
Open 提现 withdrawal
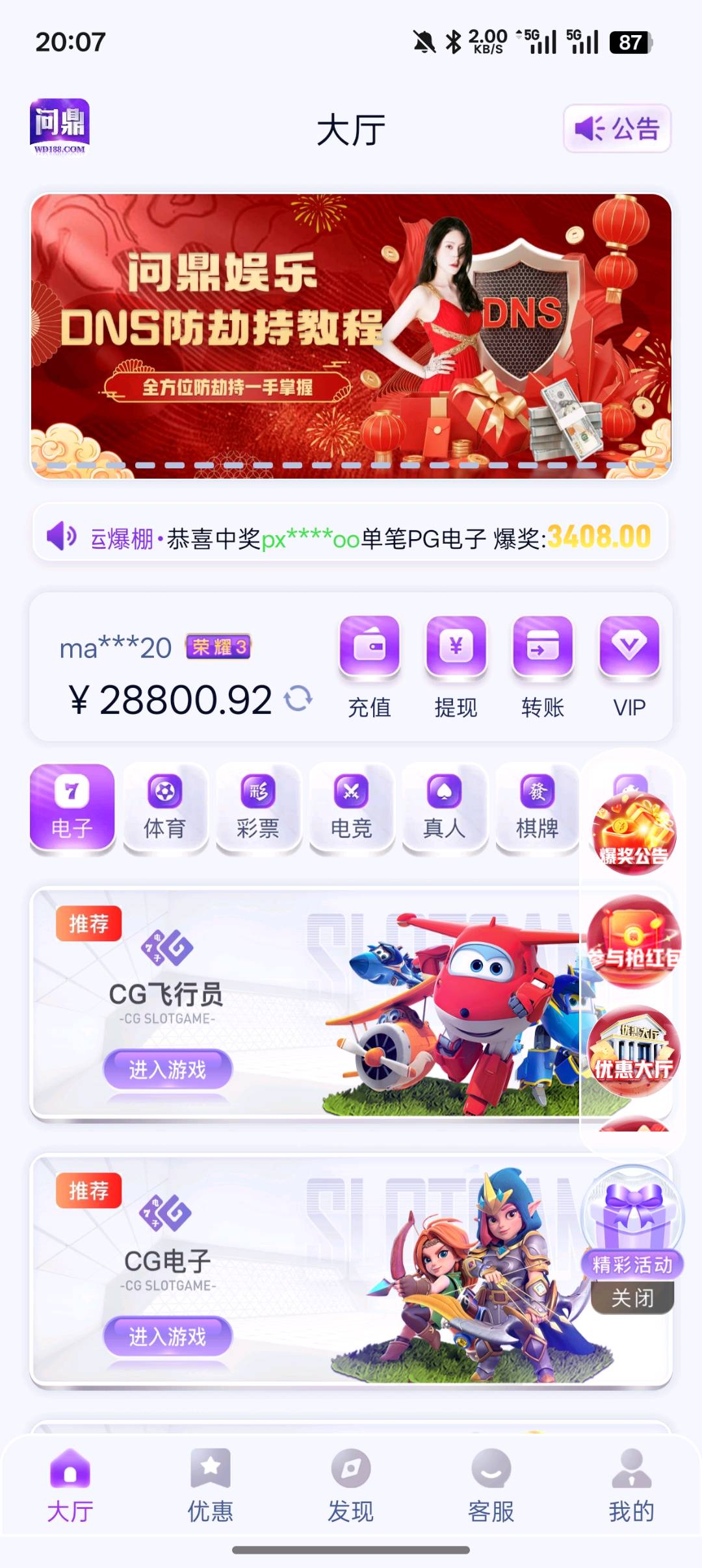tap(456, 666)
